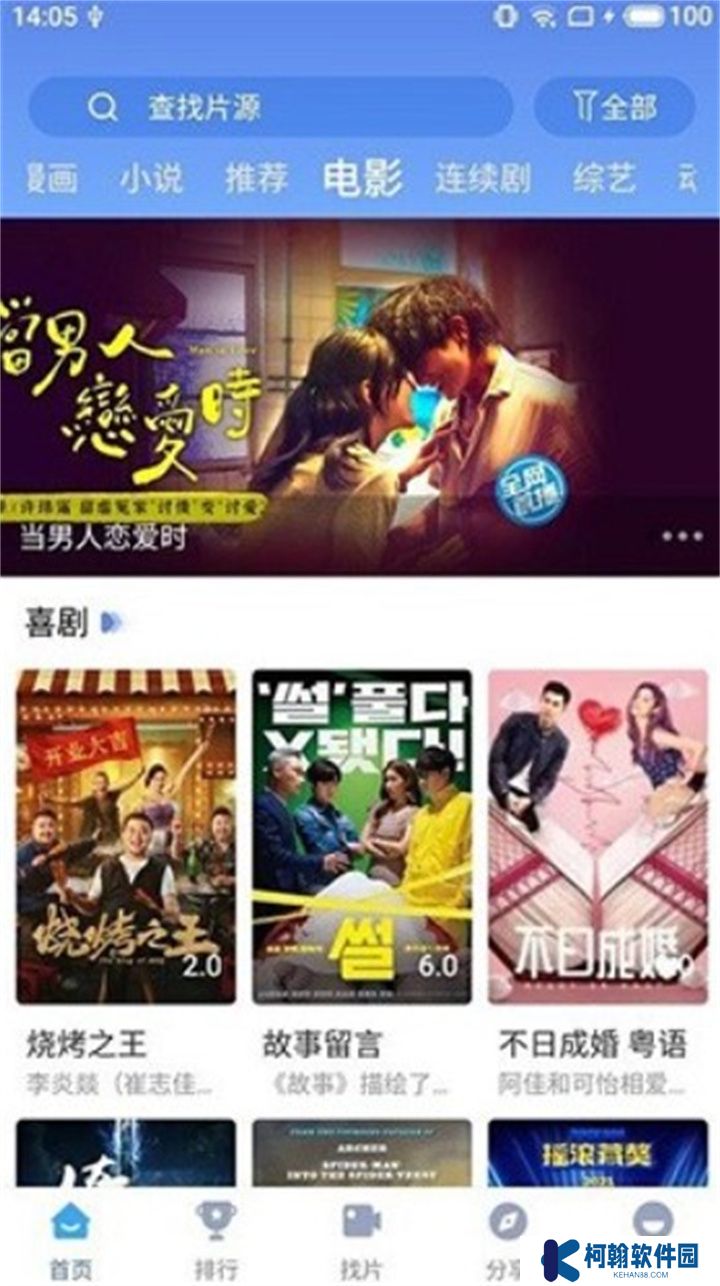Select the 连续剧 tab

point(482,179)
